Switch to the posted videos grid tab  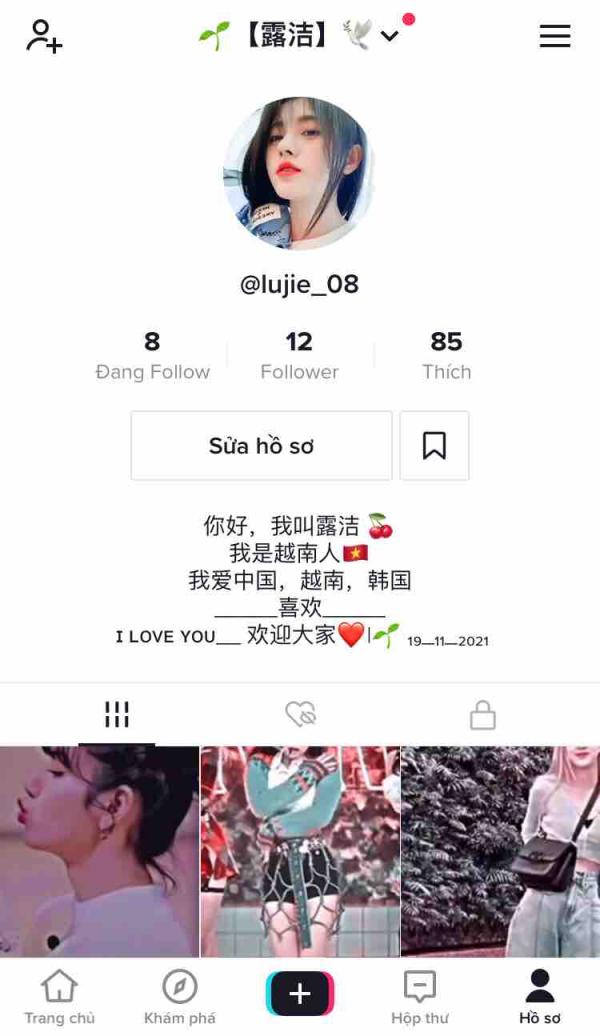tap(117, 714)
